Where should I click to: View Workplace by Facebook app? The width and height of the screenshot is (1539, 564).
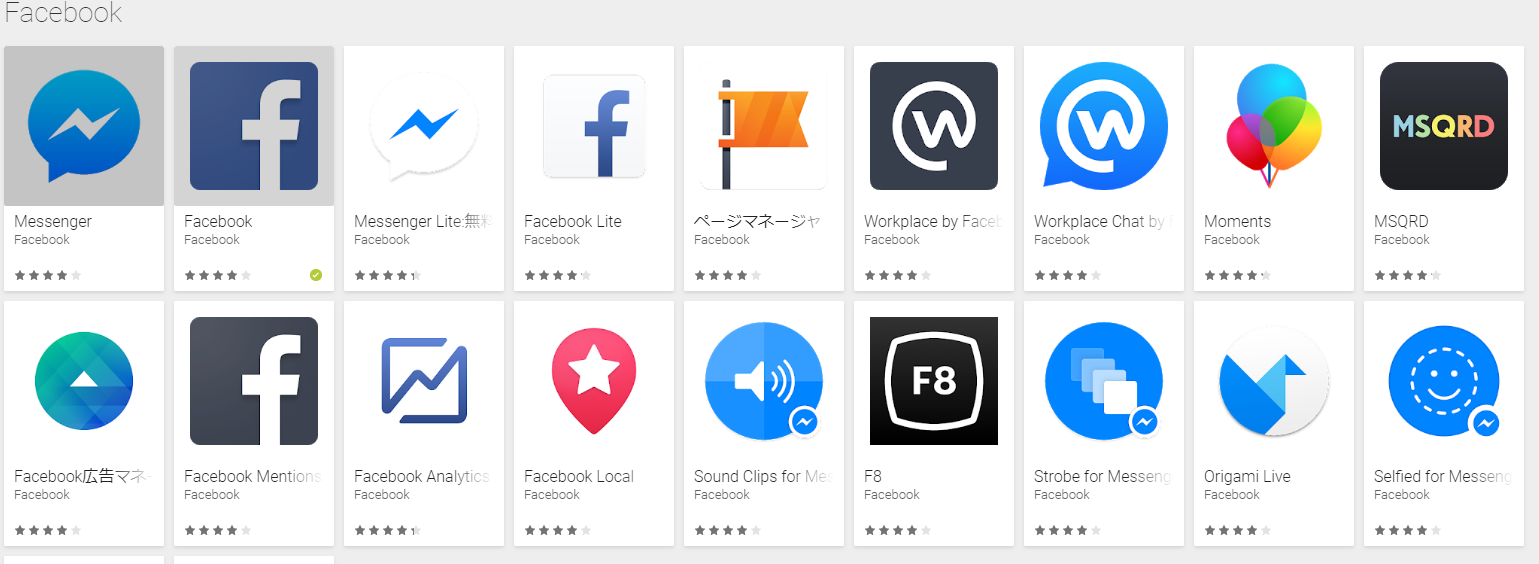click(934, 126)
